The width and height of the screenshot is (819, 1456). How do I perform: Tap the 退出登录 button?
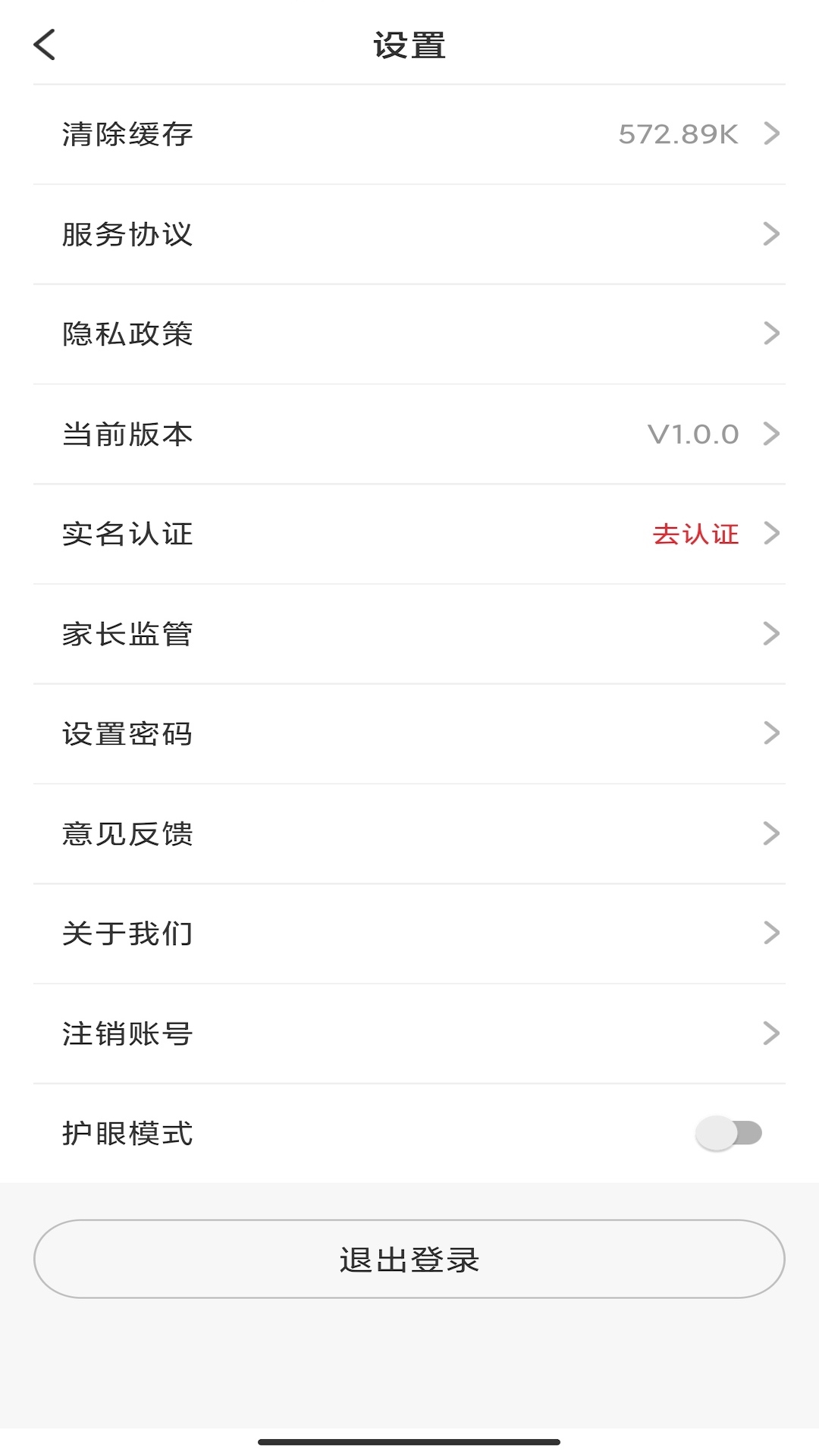[409, 1259]
